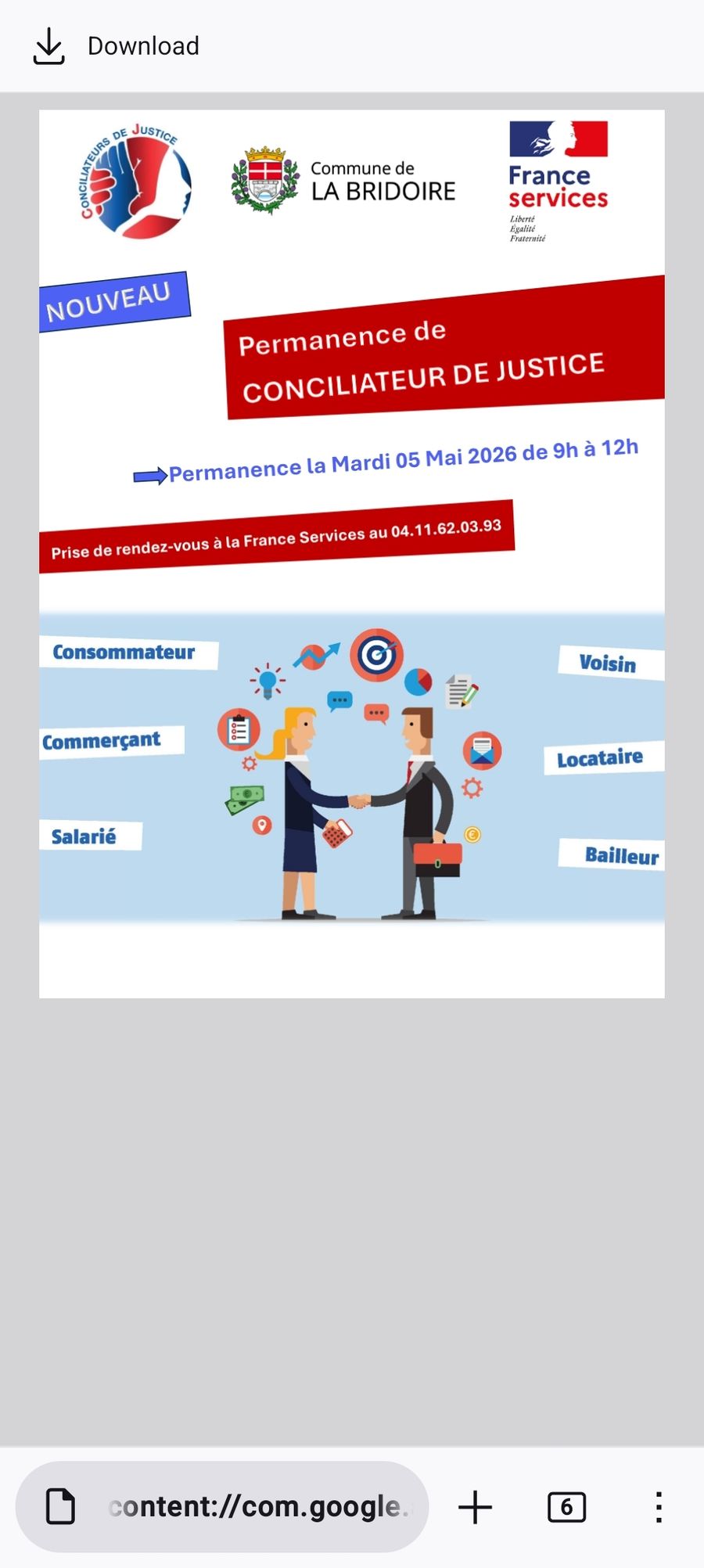This screenshot has height=1568, width=704.
Task: Open the tab switcher showing 6 tabs
Action: 566,1507
